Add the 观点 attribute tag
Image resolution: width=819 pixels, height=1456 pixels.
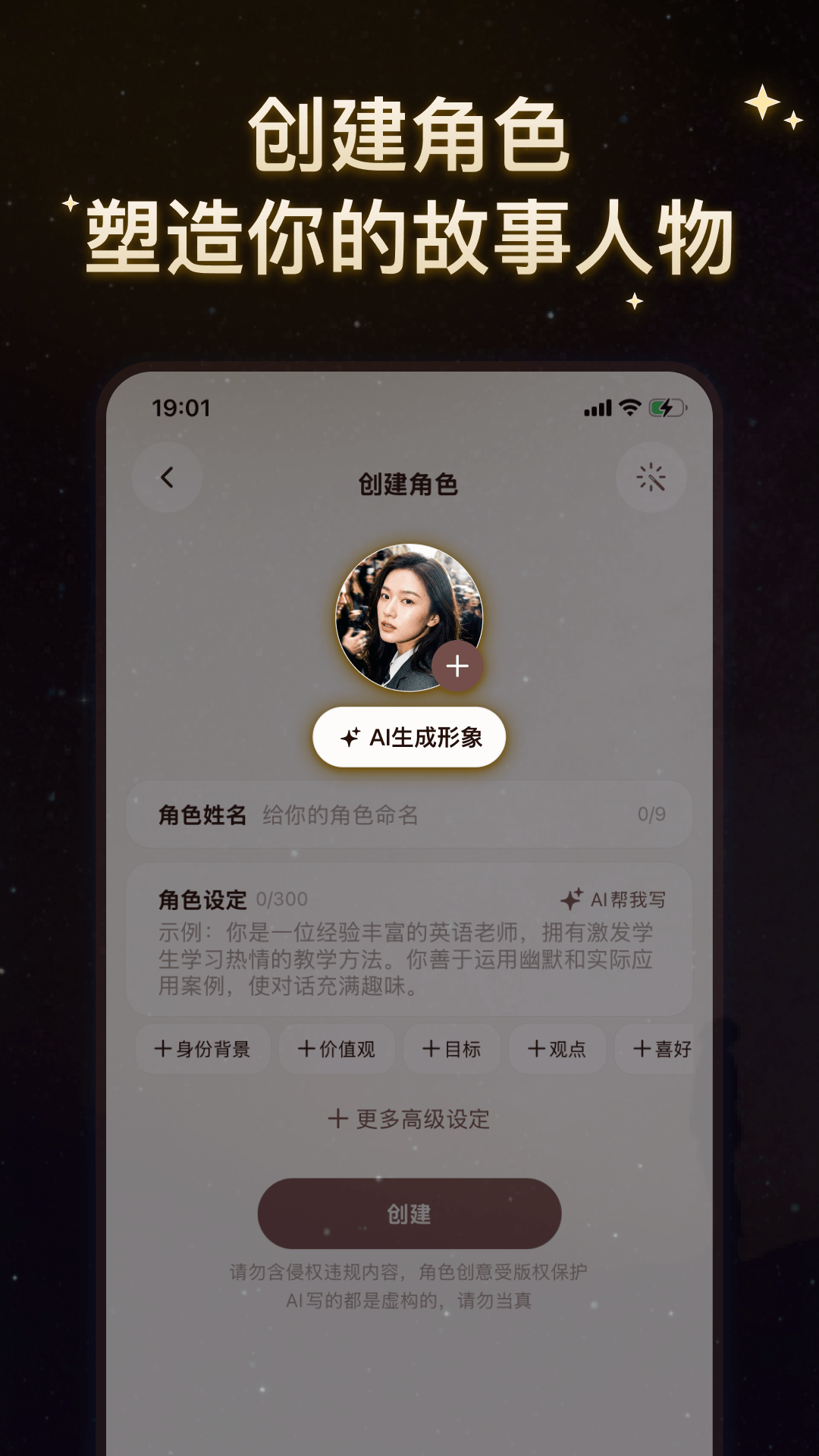click(557, 1049)
